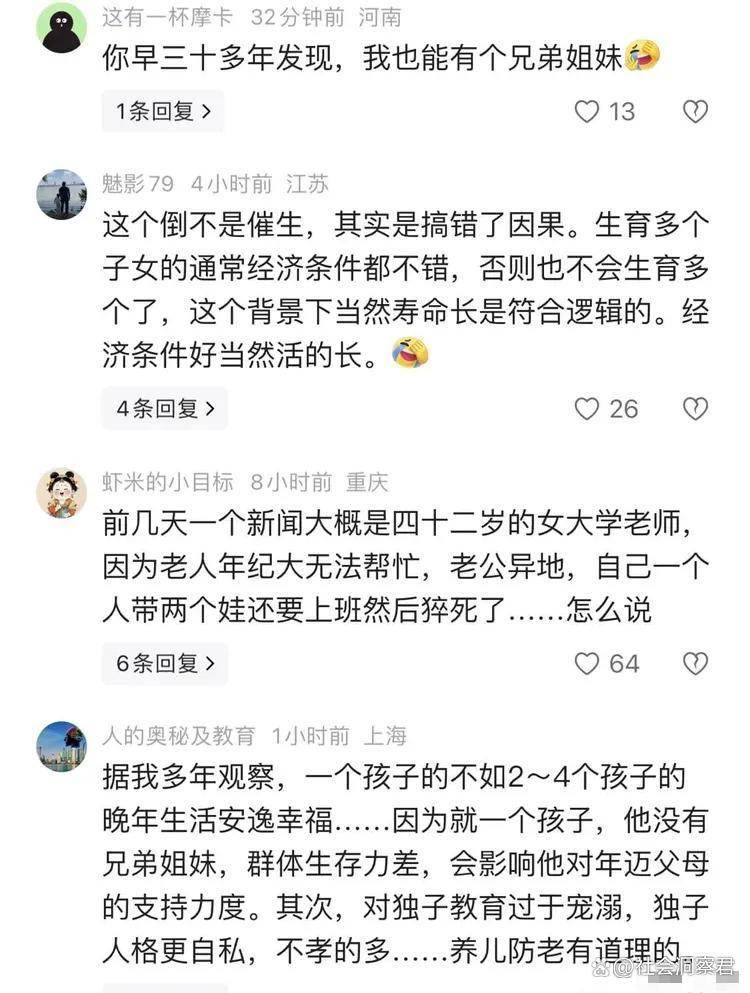Open 人的奥秘及教育's profile avatar

pos(62,746)
